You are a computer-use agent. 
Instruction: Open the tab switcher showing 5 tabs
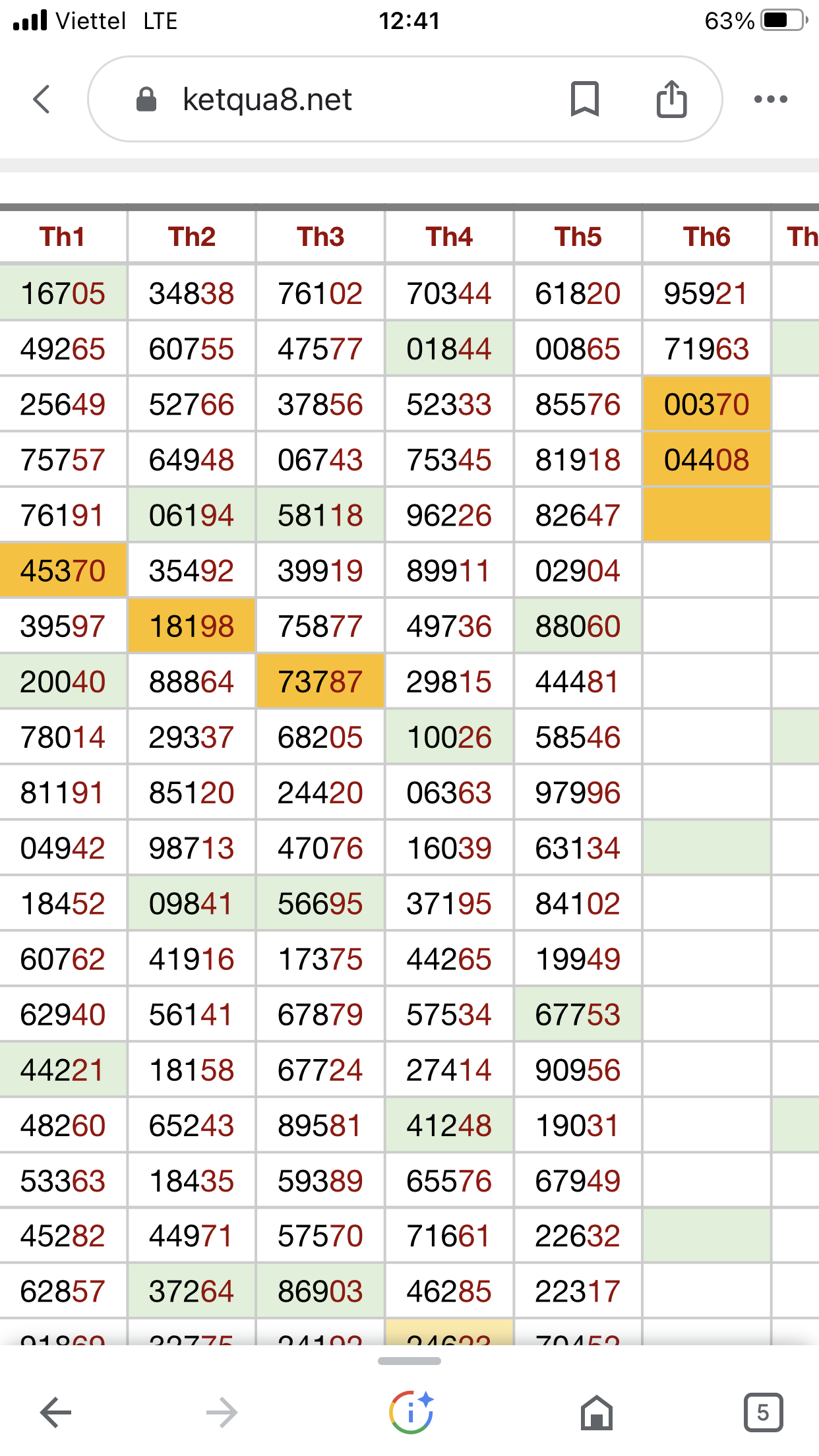click(x=763, y=1412)
